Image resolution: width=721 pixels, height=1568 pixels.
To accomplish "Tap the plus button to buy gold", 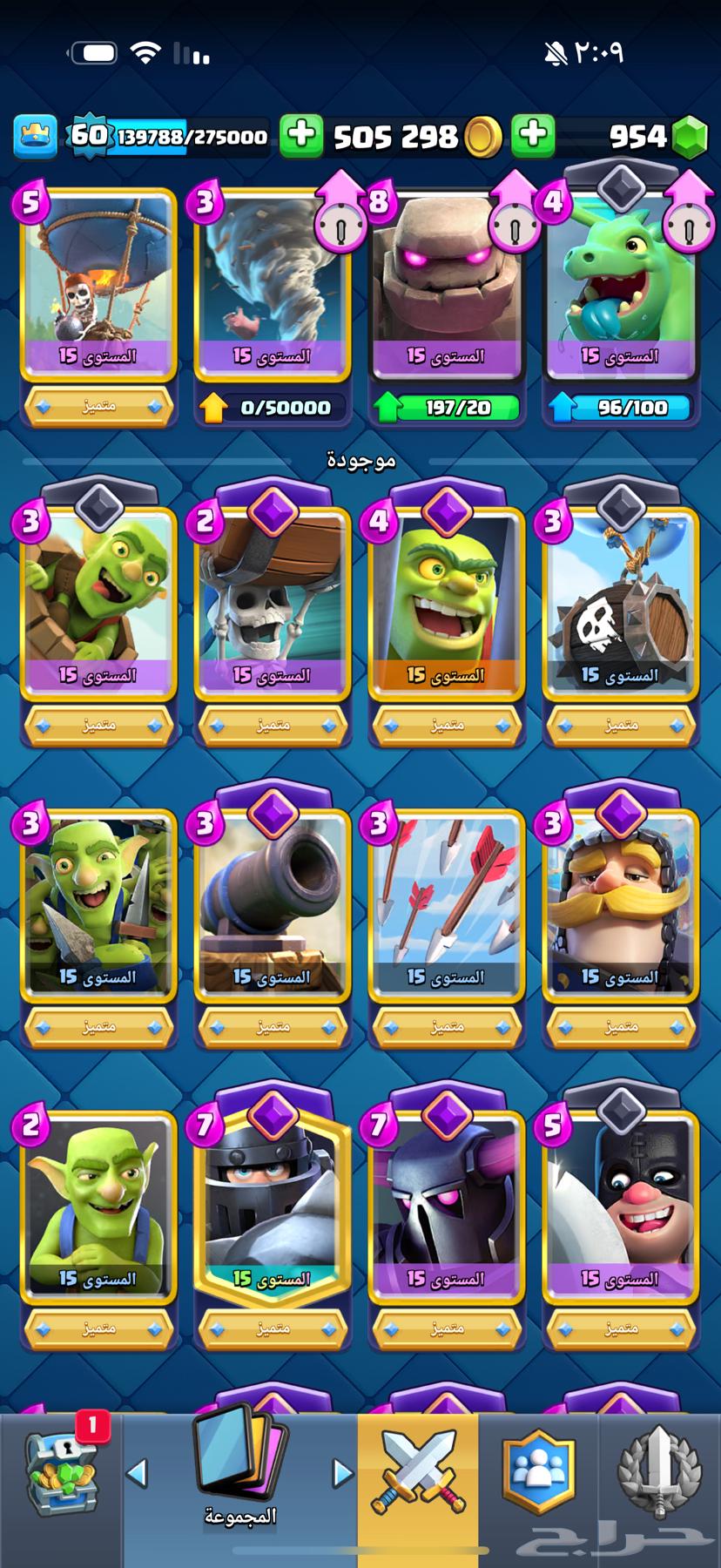I will point(301,136).
